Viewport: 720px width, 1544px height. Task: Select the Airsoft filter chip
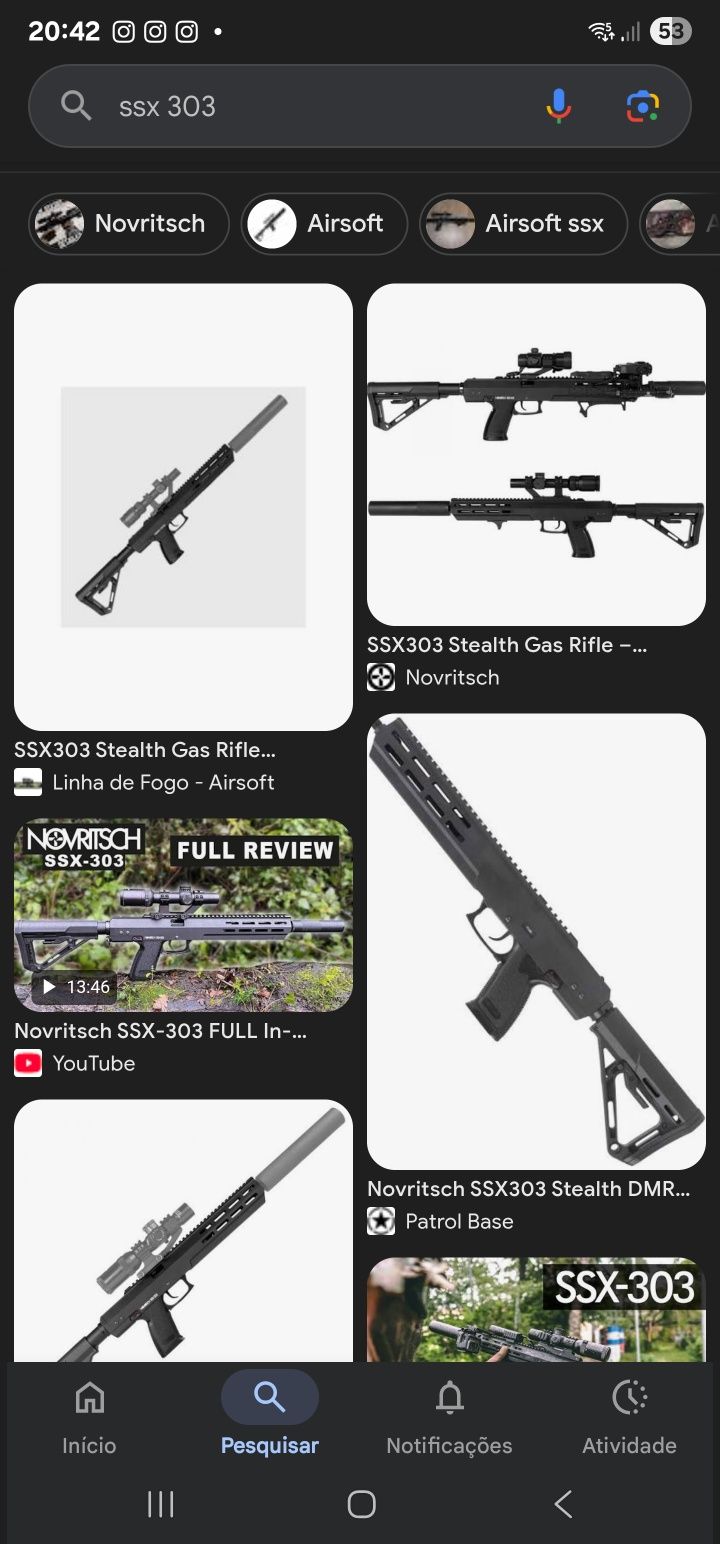324,223
